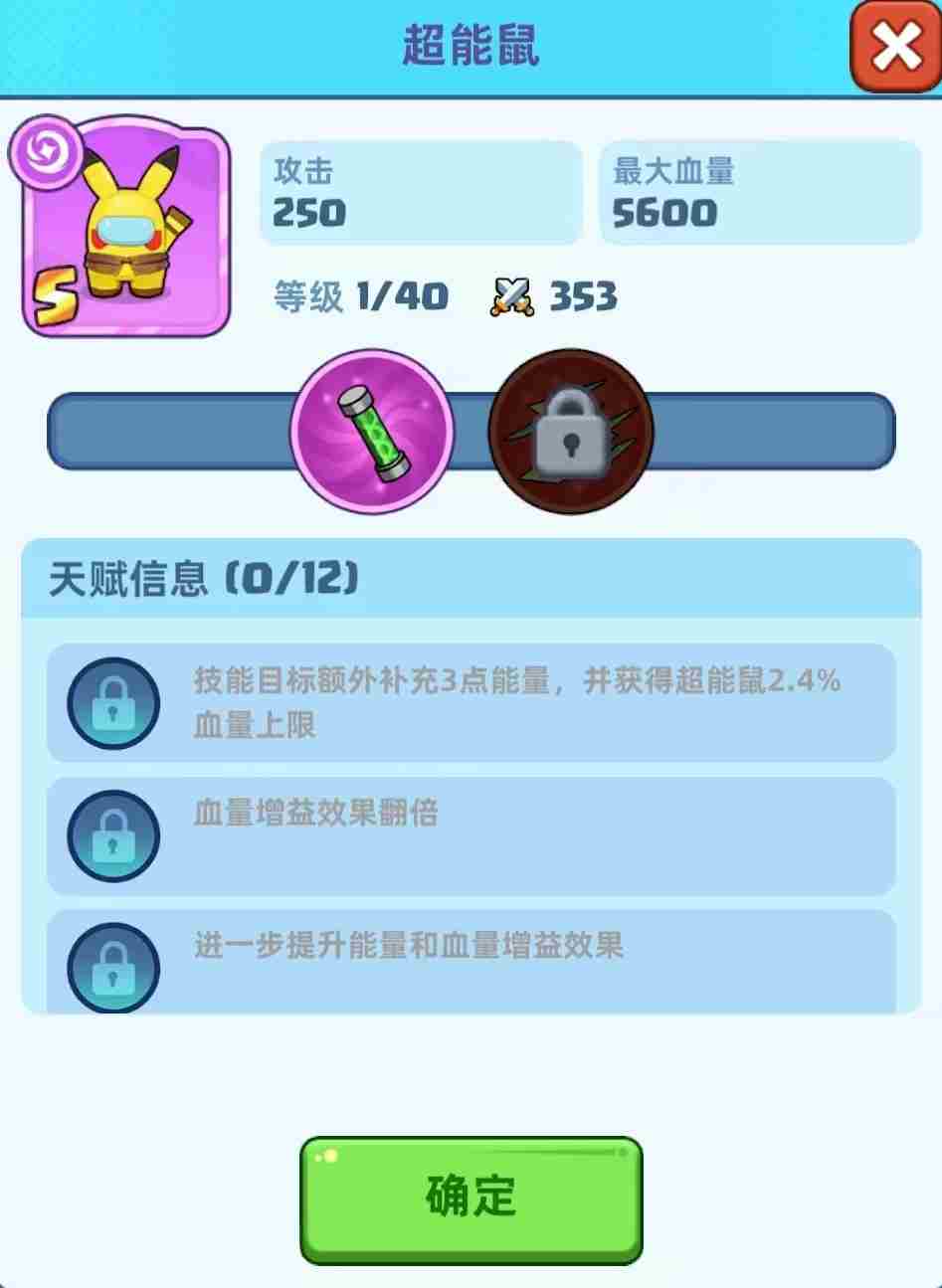This screenshot has height=1288, width=942.
Task: Tap the locked second skill icon
Action: (x=571, y=431)
